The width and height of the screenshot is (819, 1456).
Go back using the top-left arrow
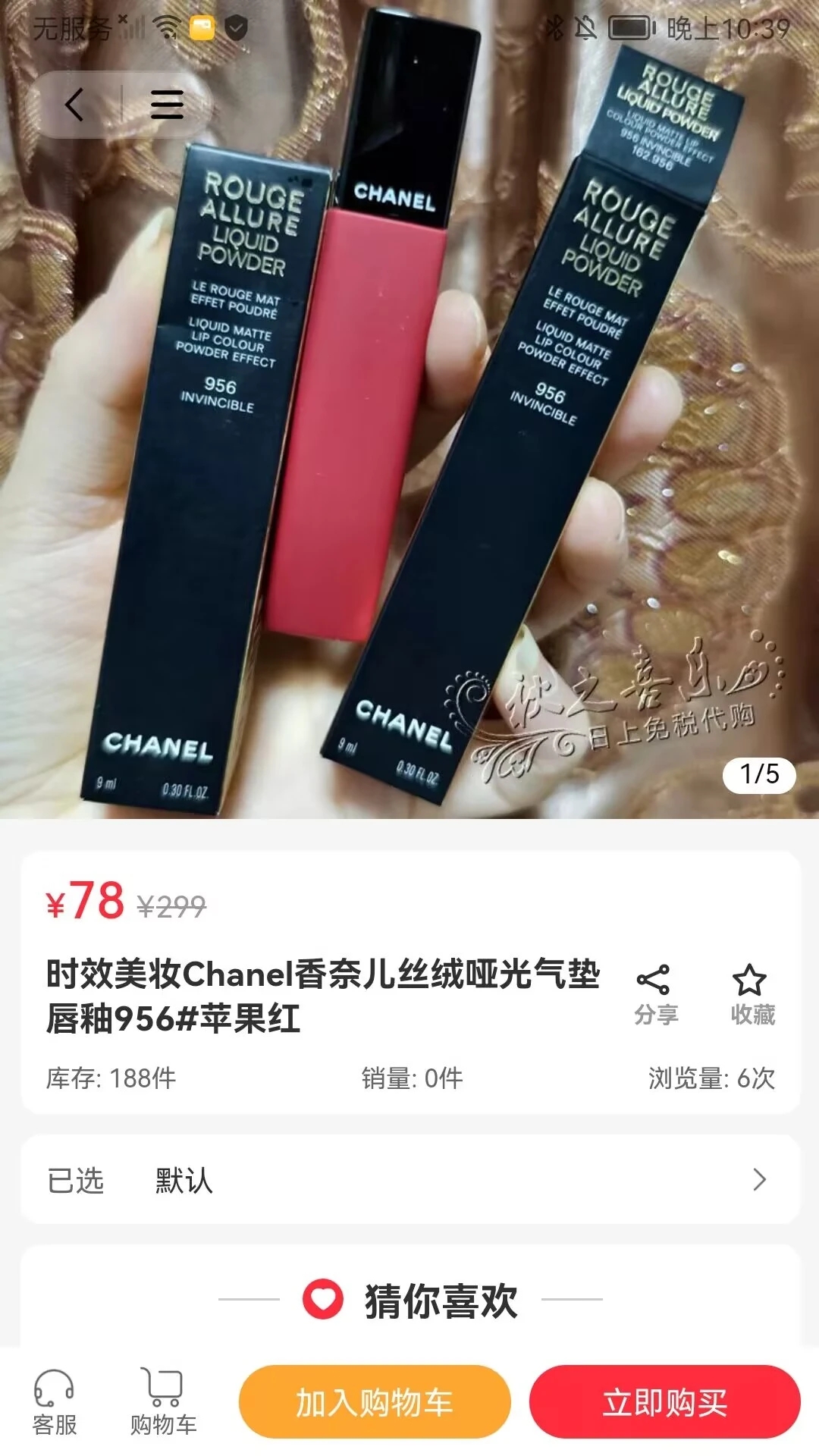pos(74,105)
